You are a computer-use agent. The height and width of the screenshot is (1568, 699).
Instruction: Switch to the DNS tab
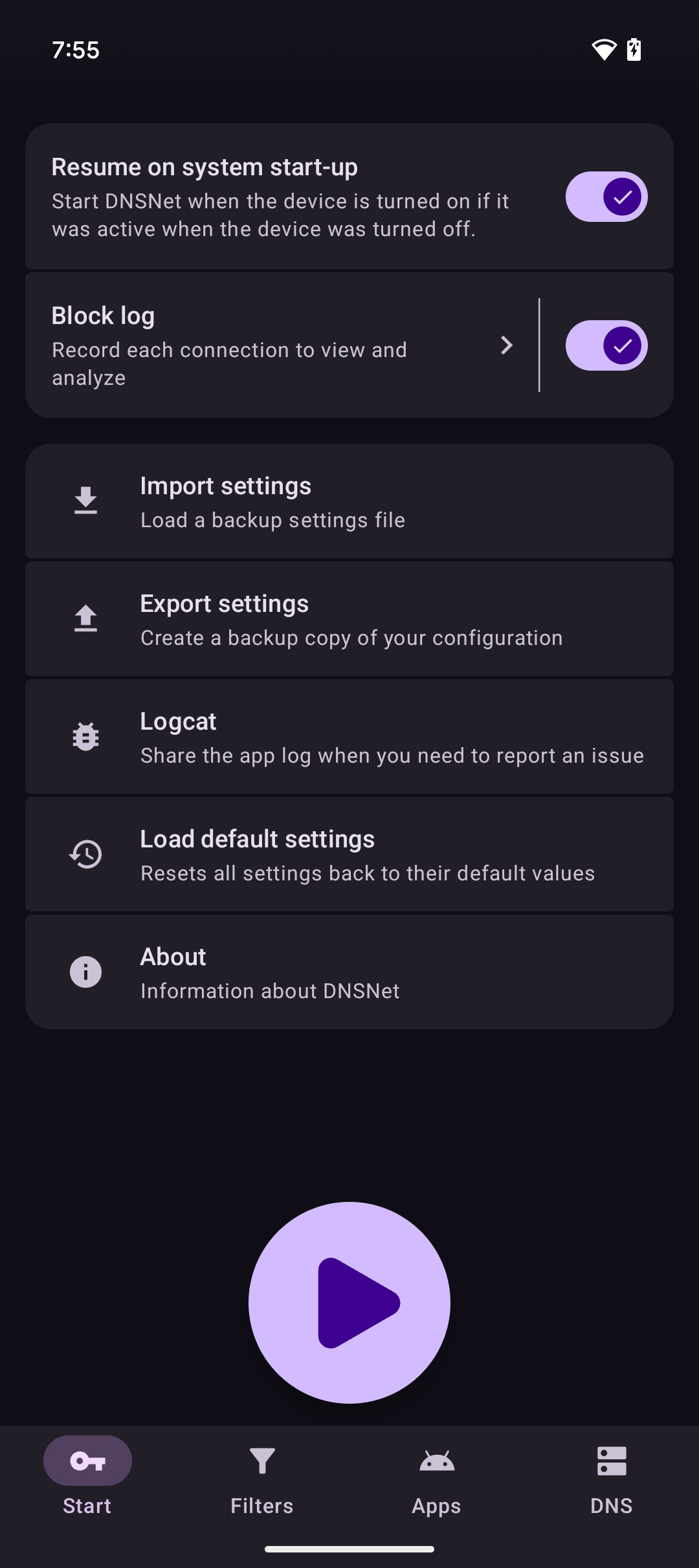pos(612,1476)
